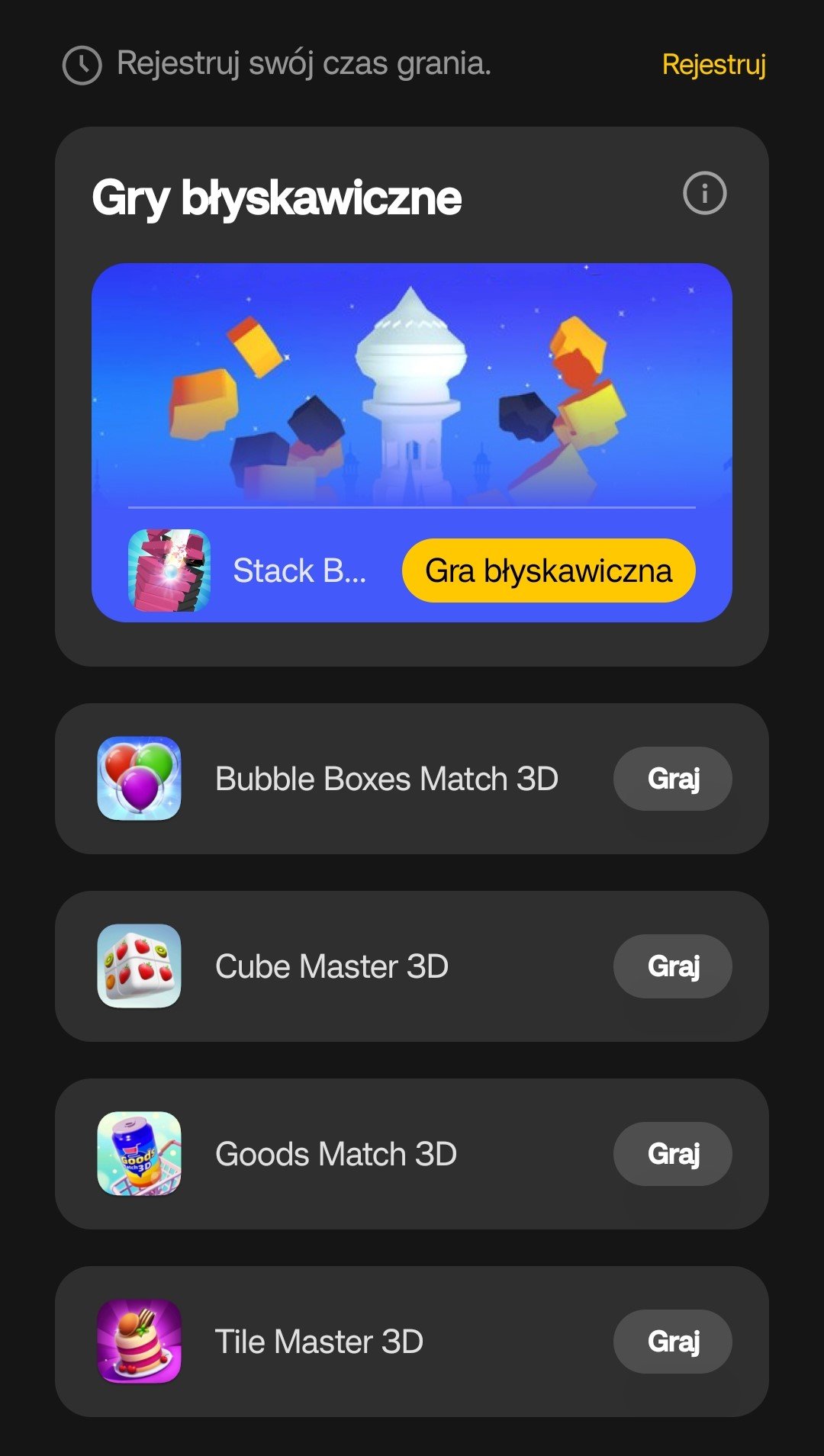
Task: Launch Stack B... via Gra błyskawiczna button
Action: (x=549, y=571)
